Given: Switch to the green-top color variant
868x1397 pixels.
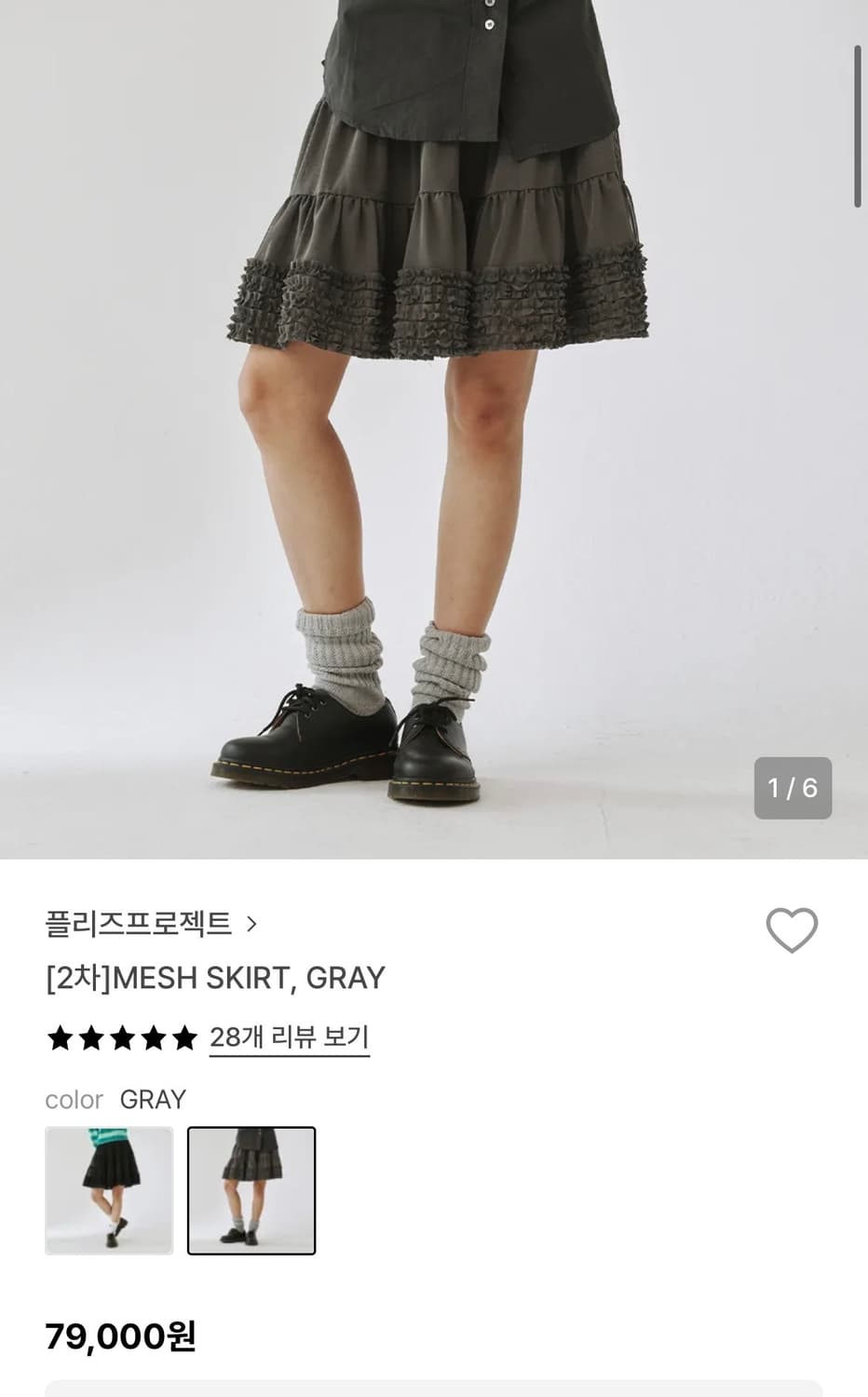Looking at the screenshot, I should pyautogui.click(x=109, y=1189).
